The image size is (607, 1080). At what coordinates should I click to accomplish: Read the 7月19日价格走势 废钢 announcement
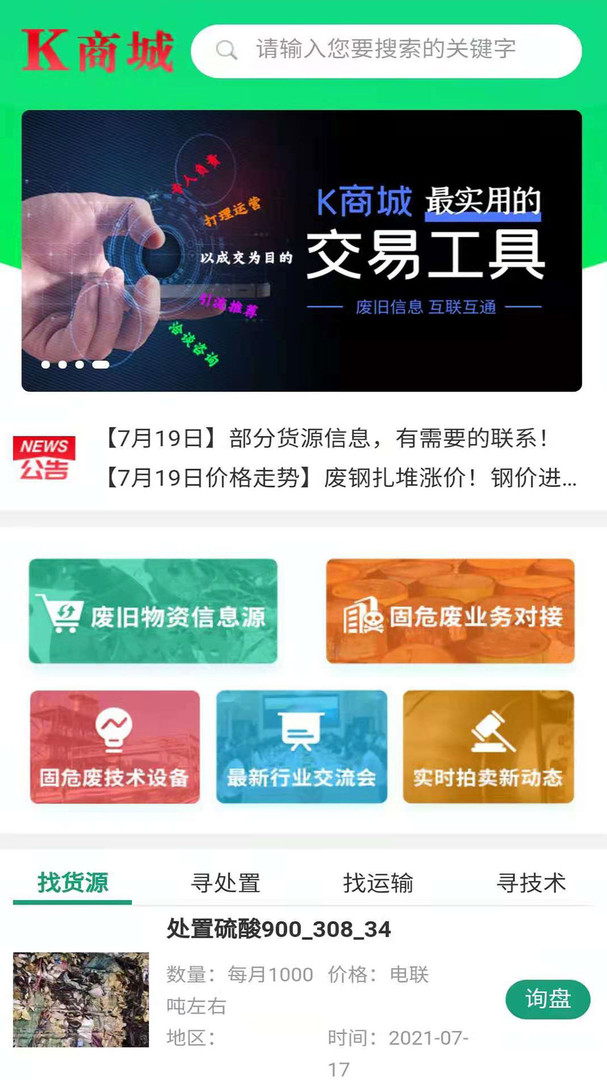tap(340, 478)
